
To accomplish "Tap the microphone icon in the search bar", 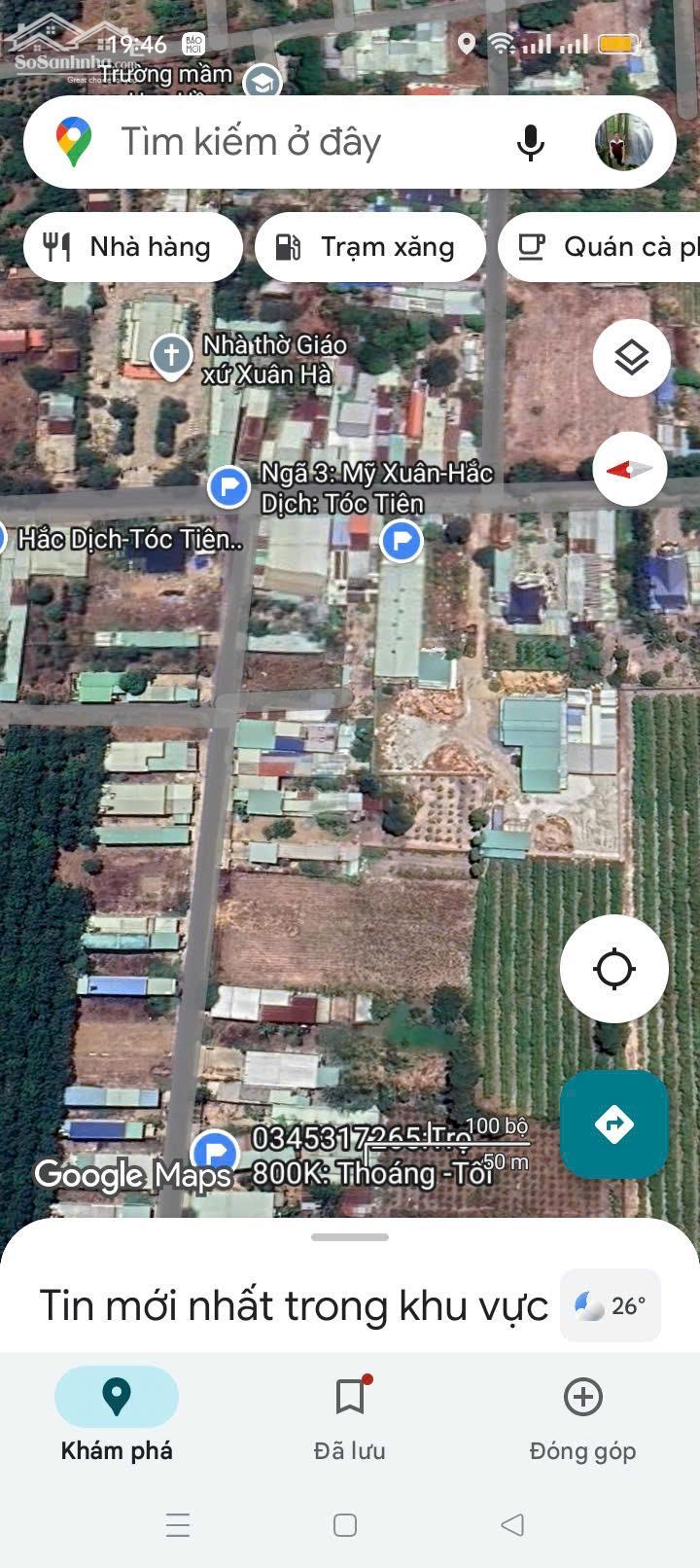I will click(531, 142).
